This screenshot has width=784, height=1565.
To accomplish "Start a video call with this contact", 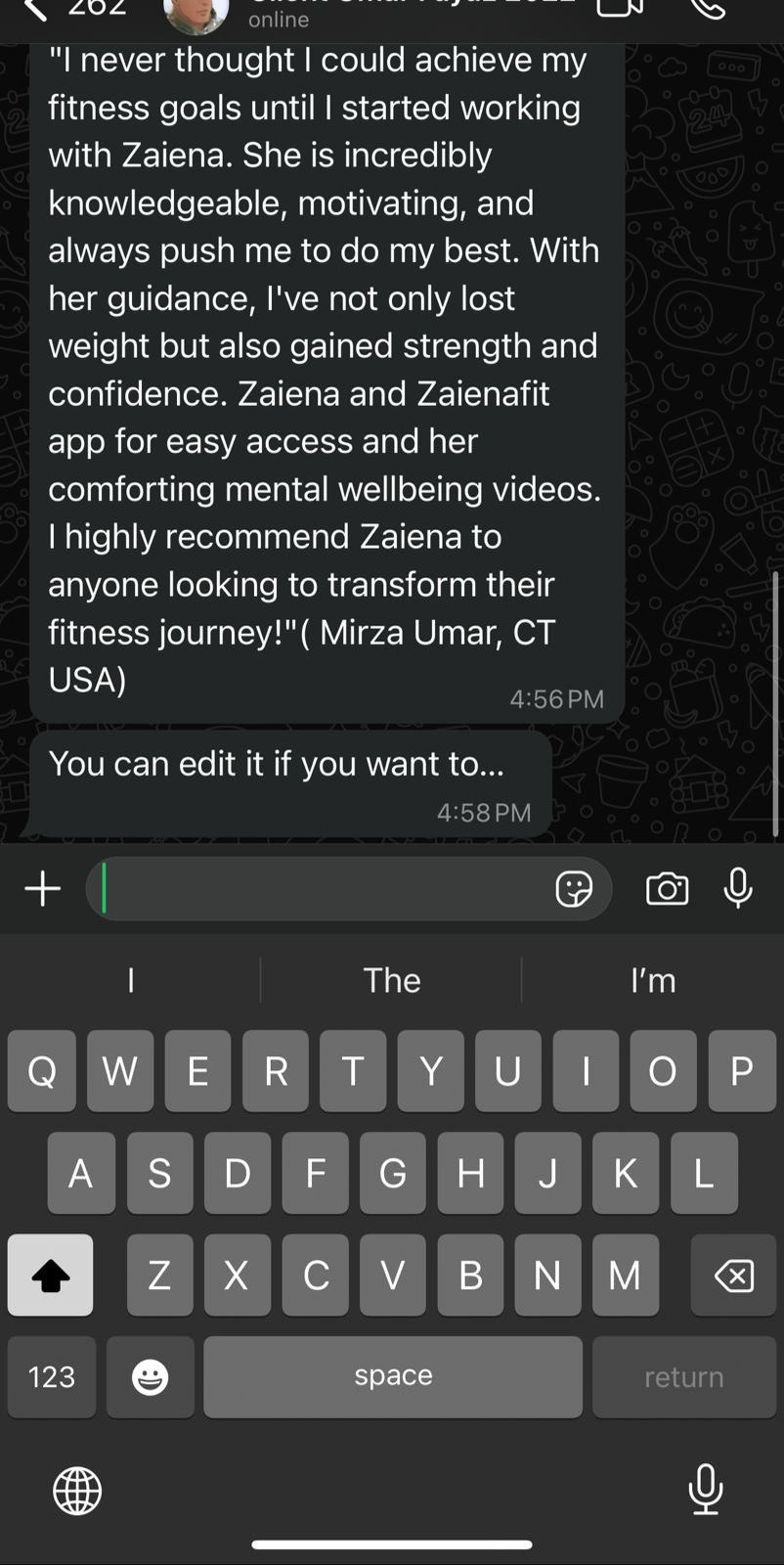I will (x=621, y=8).
